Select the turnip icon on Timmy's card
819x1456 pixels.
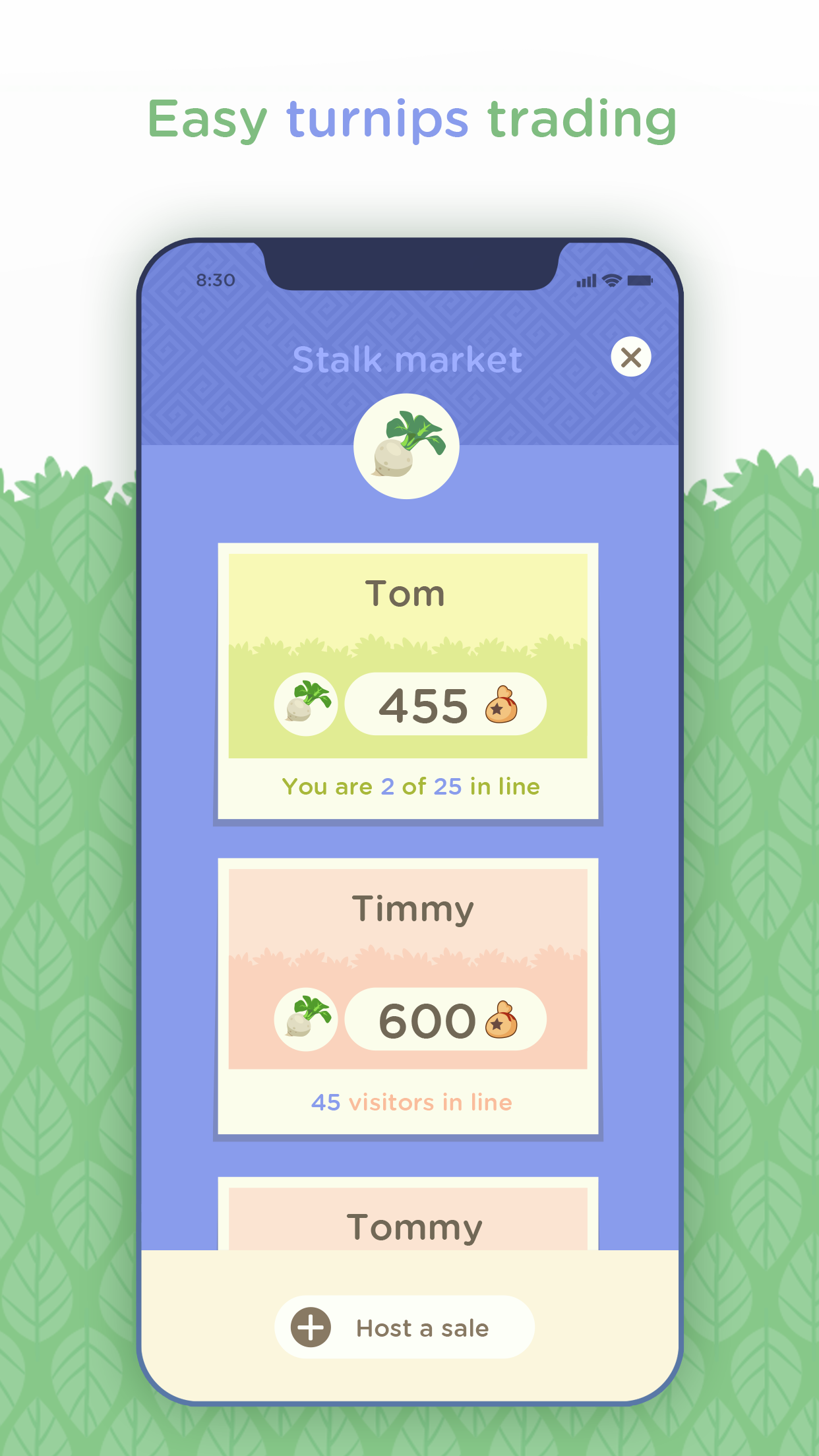305,1019
